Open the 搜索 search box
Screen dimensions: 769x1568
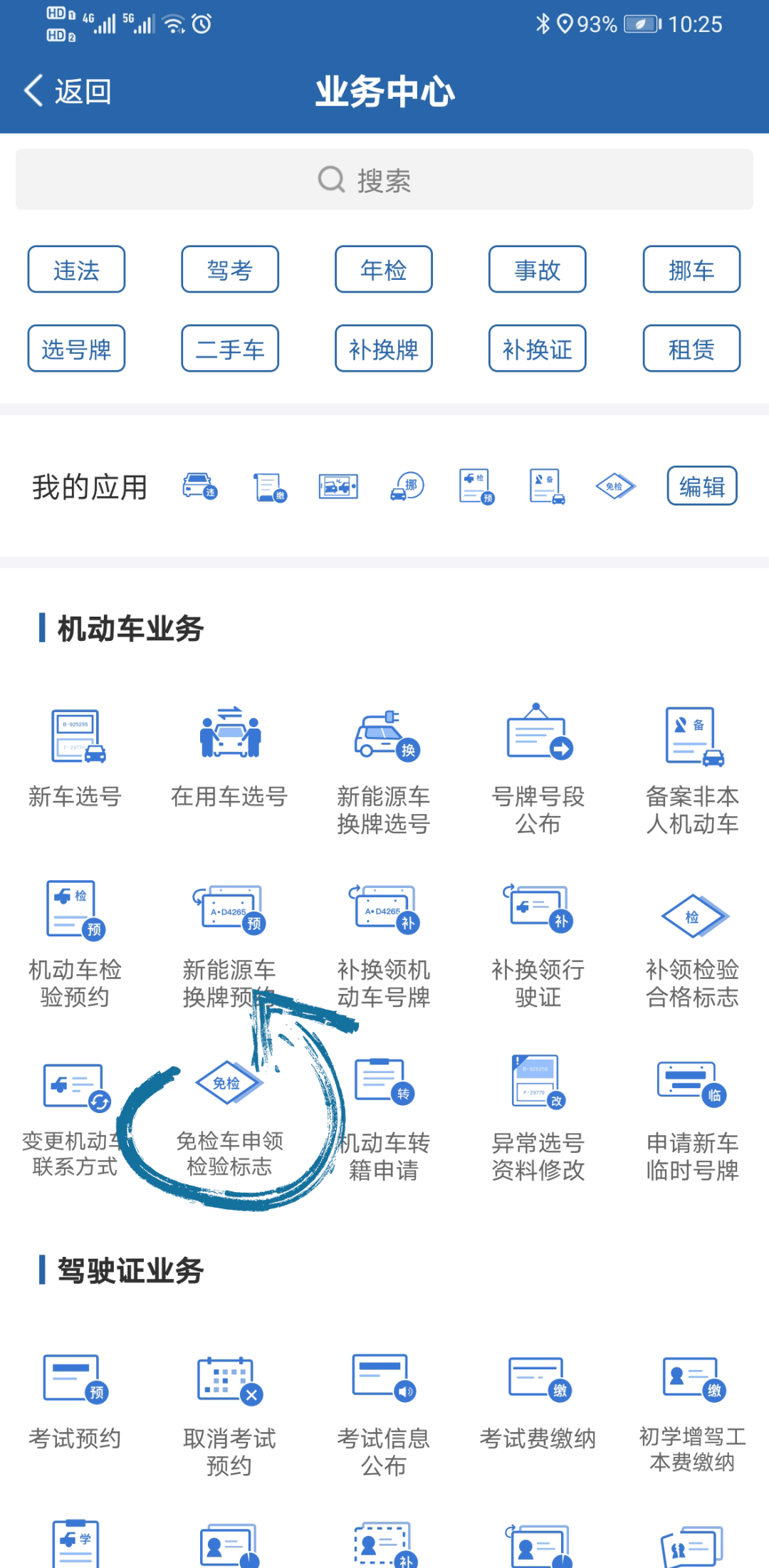click(x=384, y=179)
